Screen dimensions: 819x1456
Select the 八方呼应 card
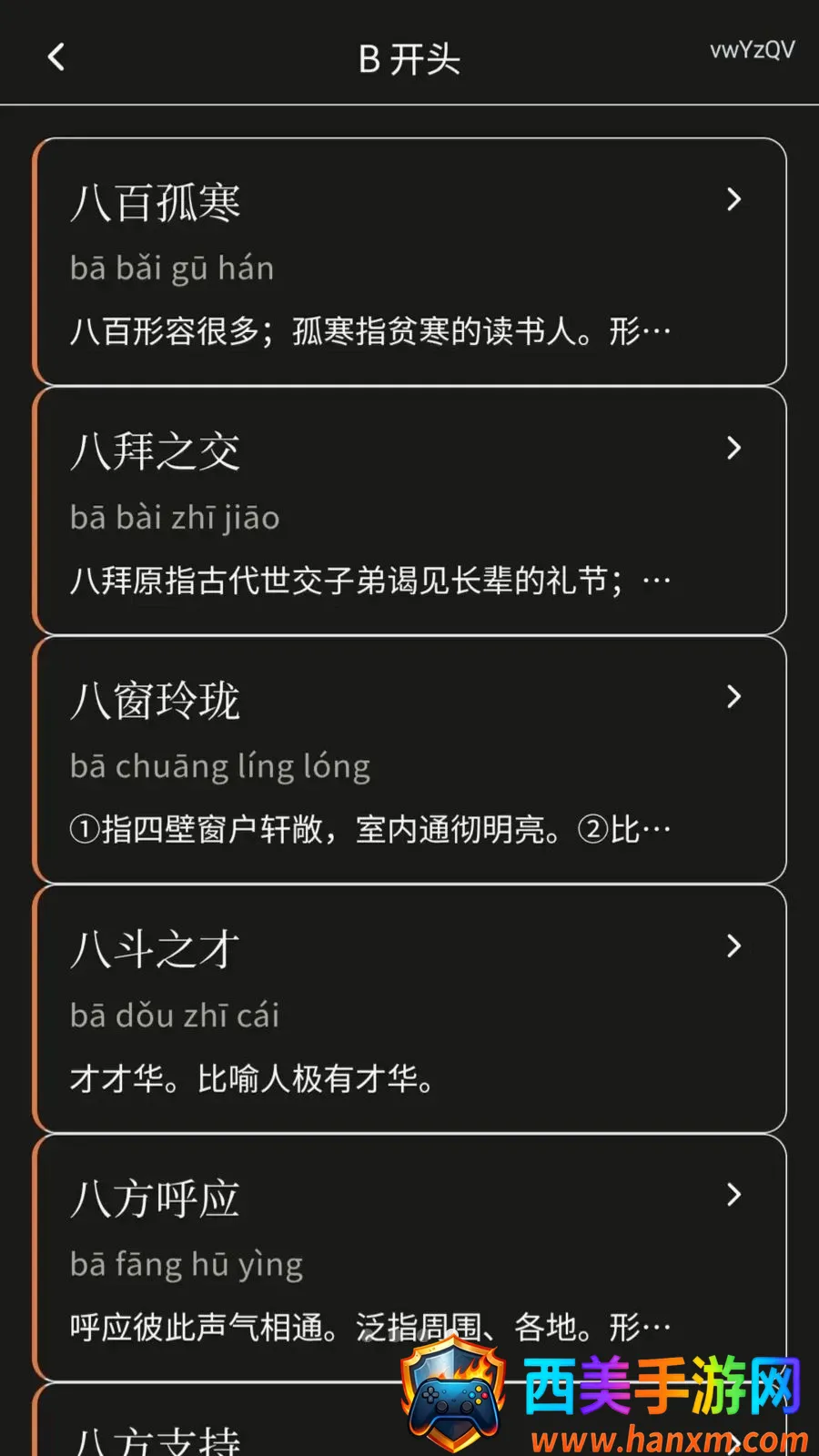tap(409, 1258)
